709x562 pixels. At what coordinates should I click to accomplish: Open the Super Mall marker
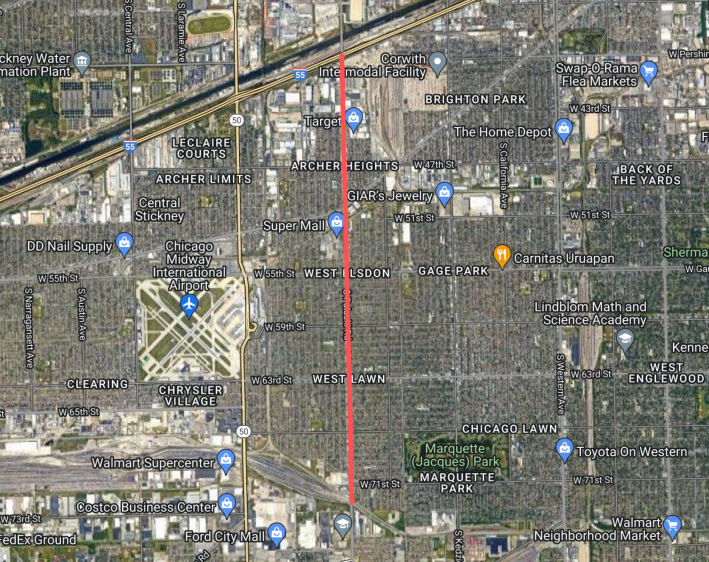(330, 224)
